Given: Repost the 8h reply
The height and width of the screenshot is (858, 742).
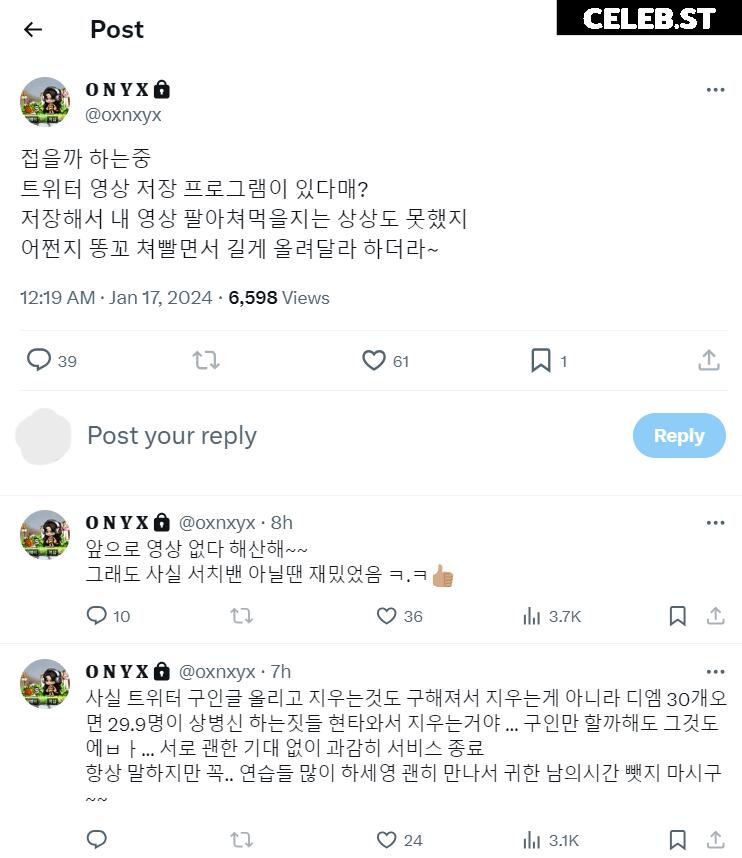Looking at the screenshot, I should click(x=242, y=616).
